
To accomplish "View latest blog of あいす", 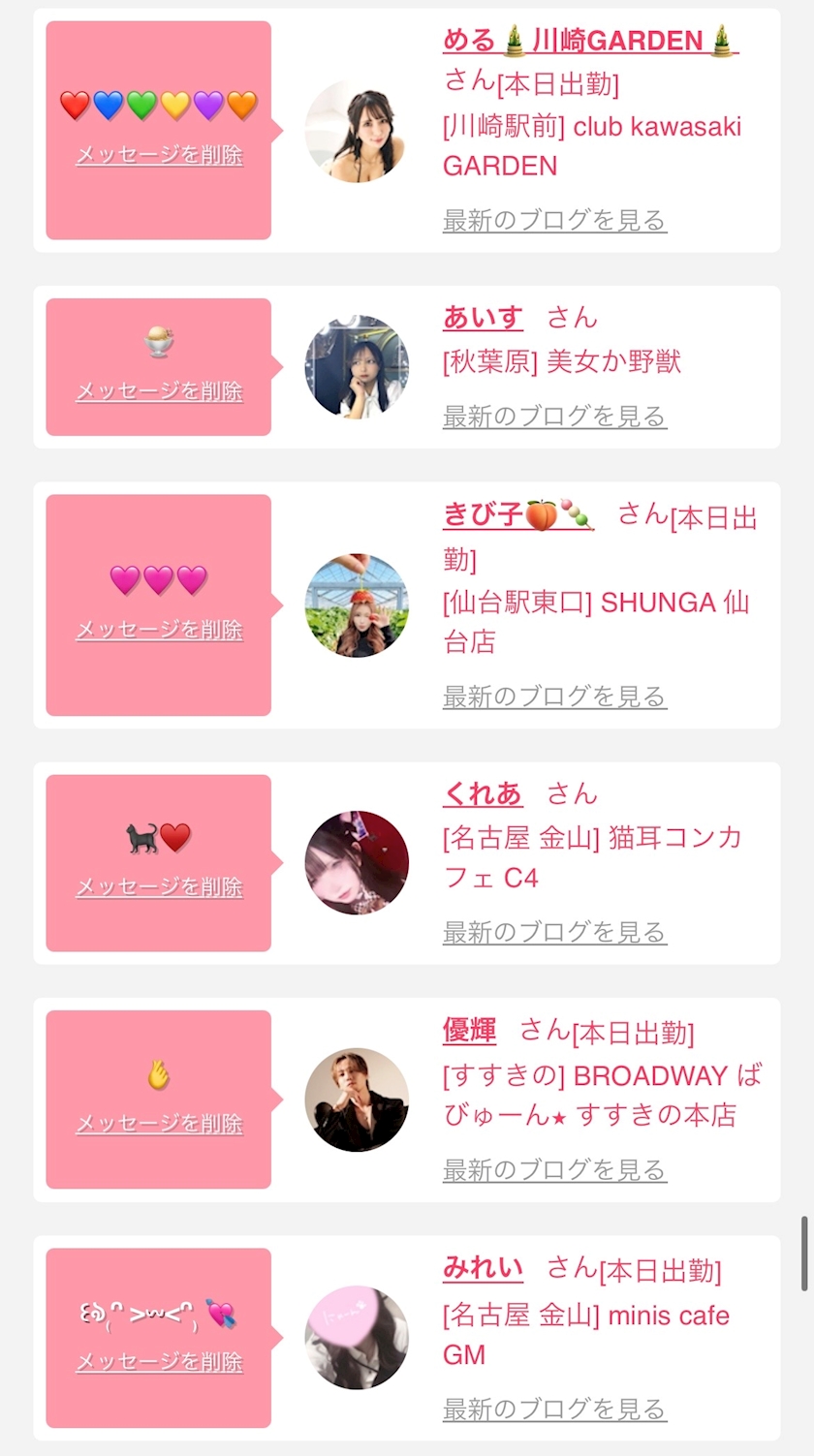I will (x=554, y=417).
